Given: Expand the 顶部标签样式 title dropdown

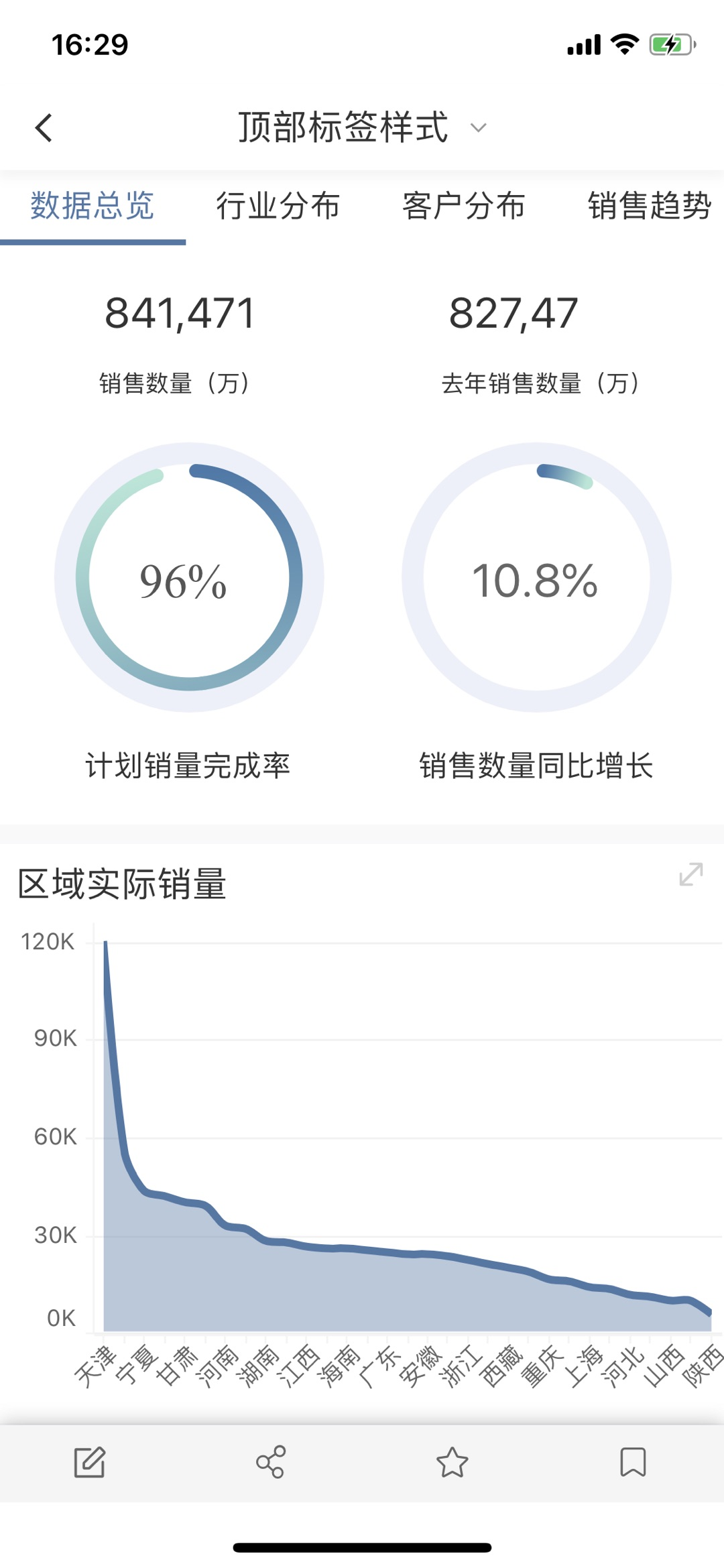Looking at the screenshot, I should pos(477,127).
